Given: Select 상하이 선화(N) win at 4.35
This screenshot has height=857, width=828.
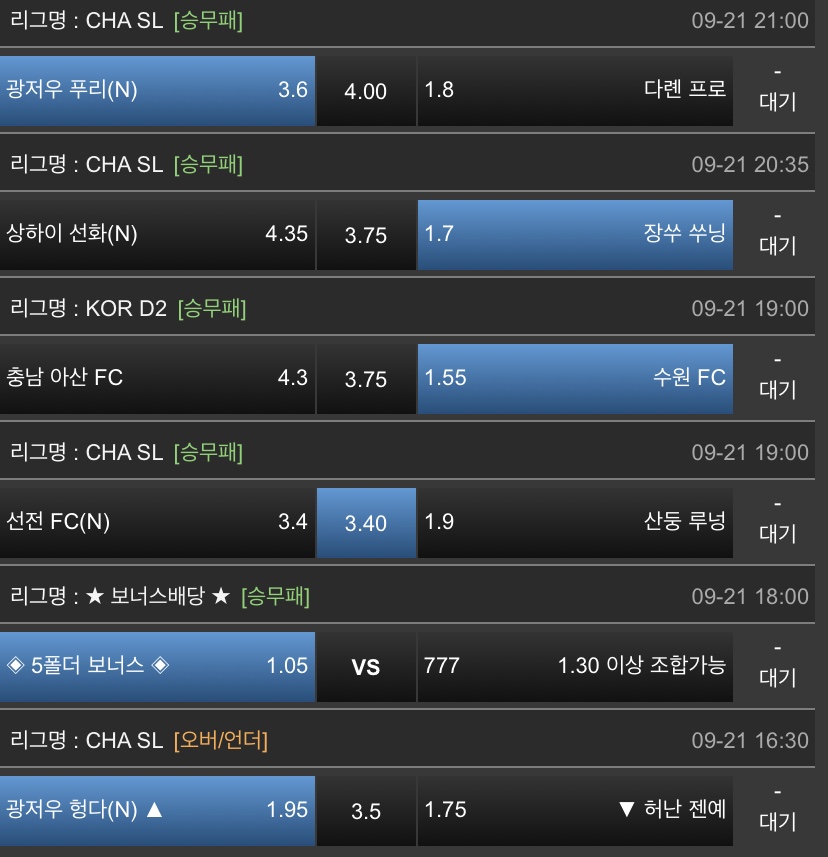Looking at the screenshot, I should pyautogui.click(x=157, y=235).
